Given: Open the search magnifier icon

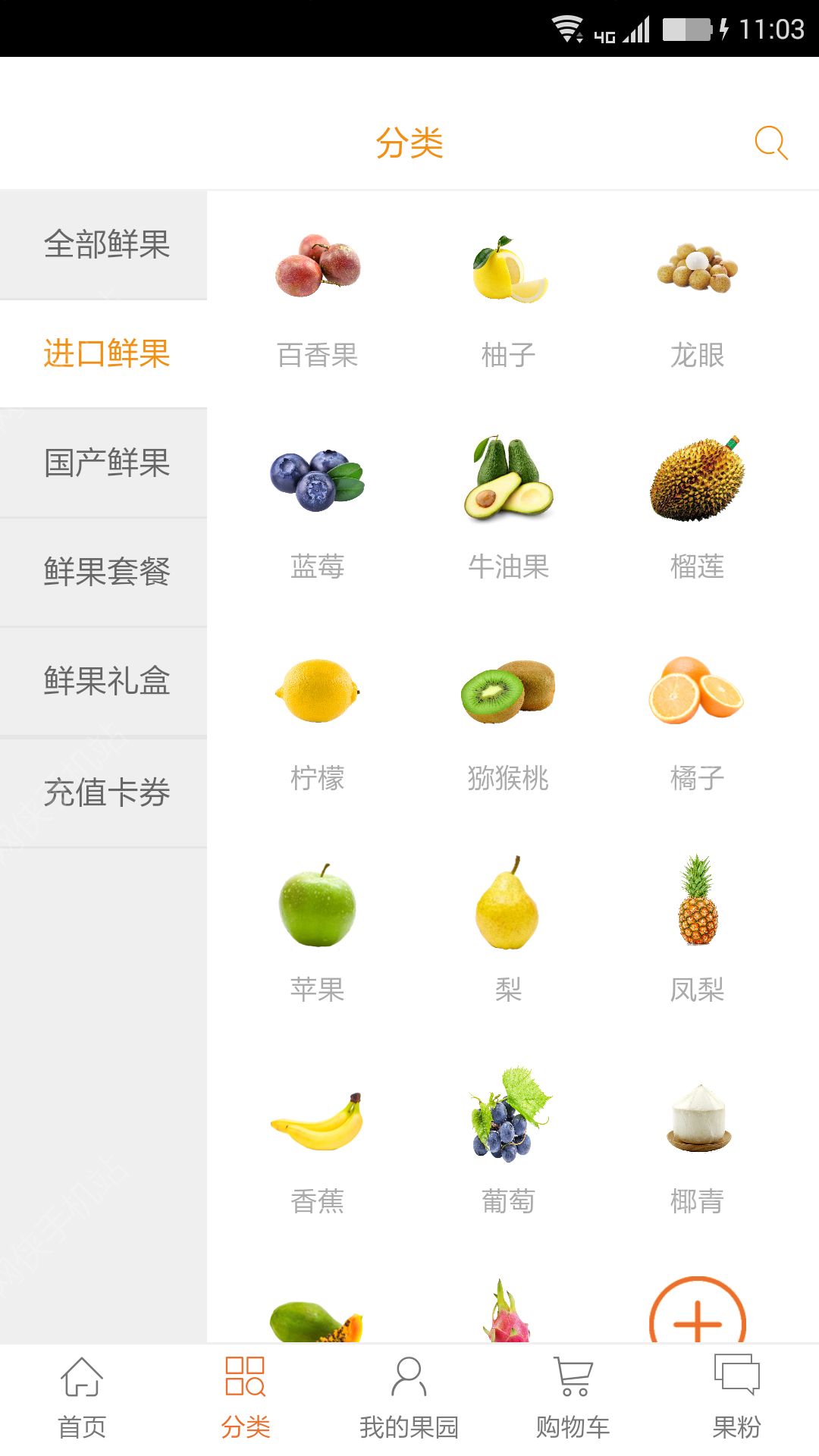Looking at the screenshot, I should click(771, 143).
